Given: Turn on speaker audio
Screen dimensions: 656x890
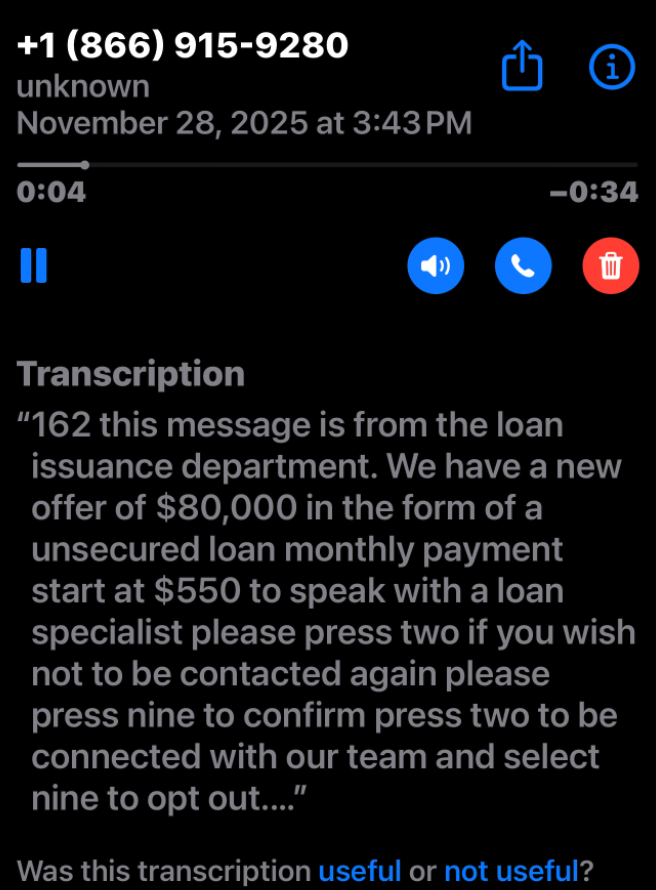Looking at the screenshot, I should pos(436,267).
